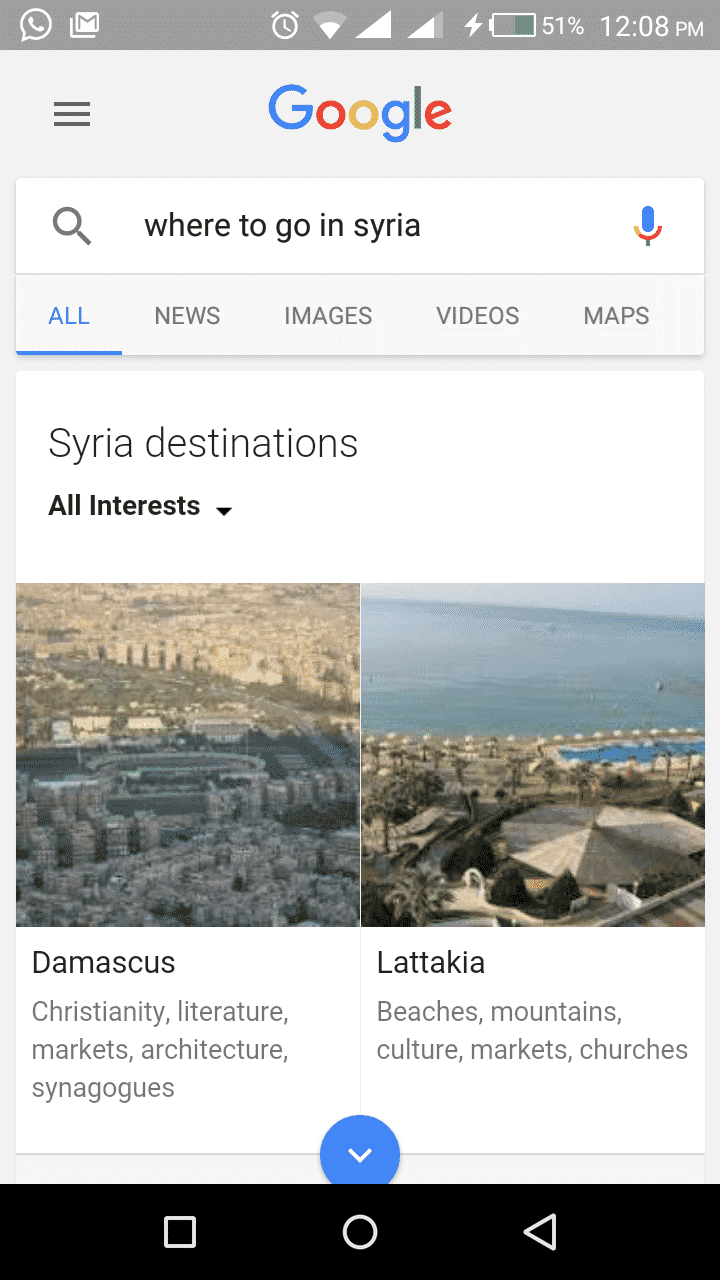The image size is (720, 1280).
Task: Tap the voice search microphone
Action: click(646, 225)
